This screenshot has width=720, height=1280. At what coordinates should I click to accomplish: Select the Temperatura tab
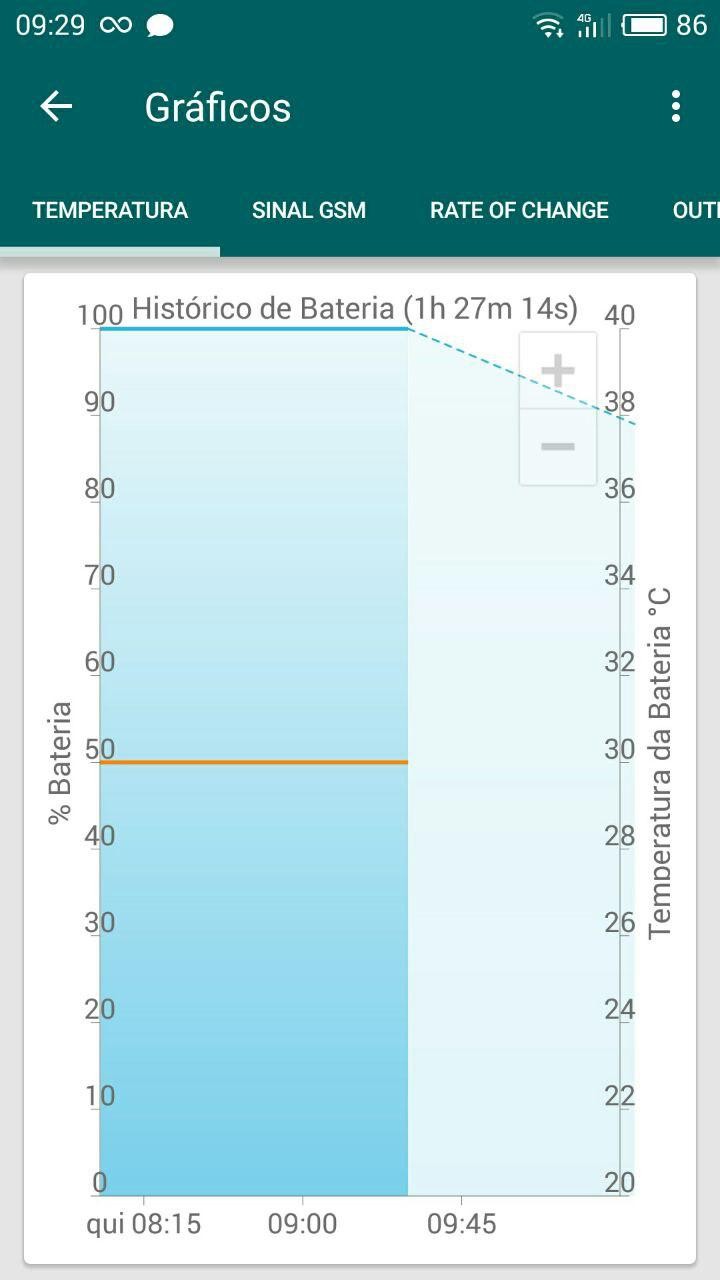(110, 210)
